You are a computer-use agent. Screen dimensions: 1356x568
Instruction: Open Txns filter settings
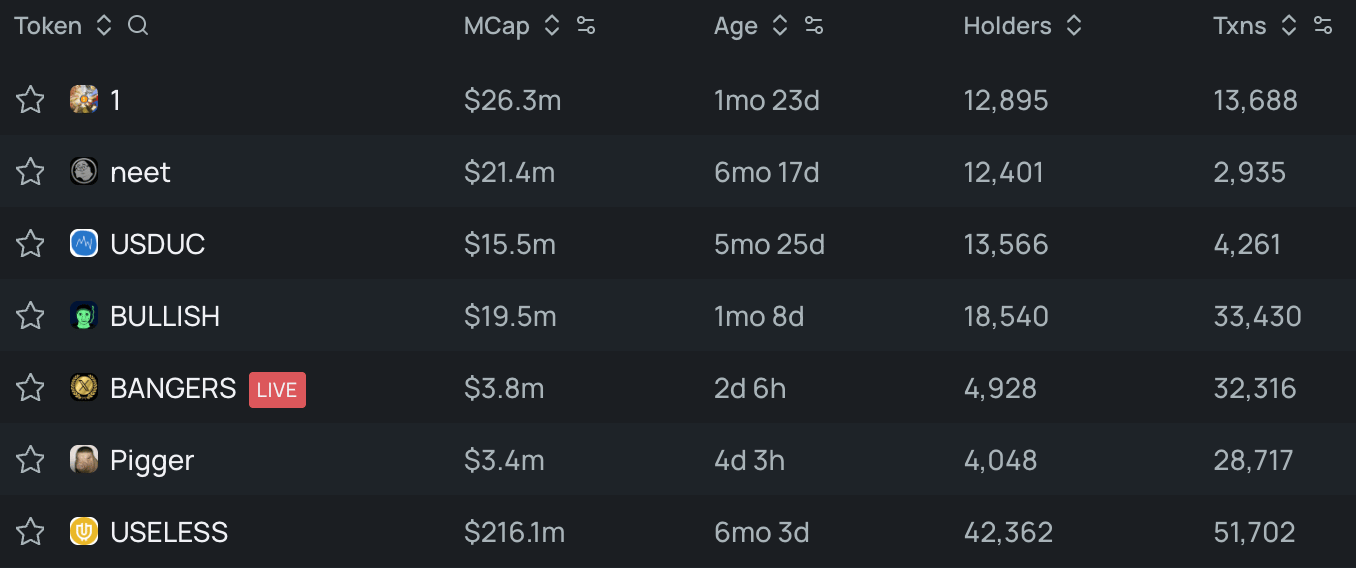1323,26
